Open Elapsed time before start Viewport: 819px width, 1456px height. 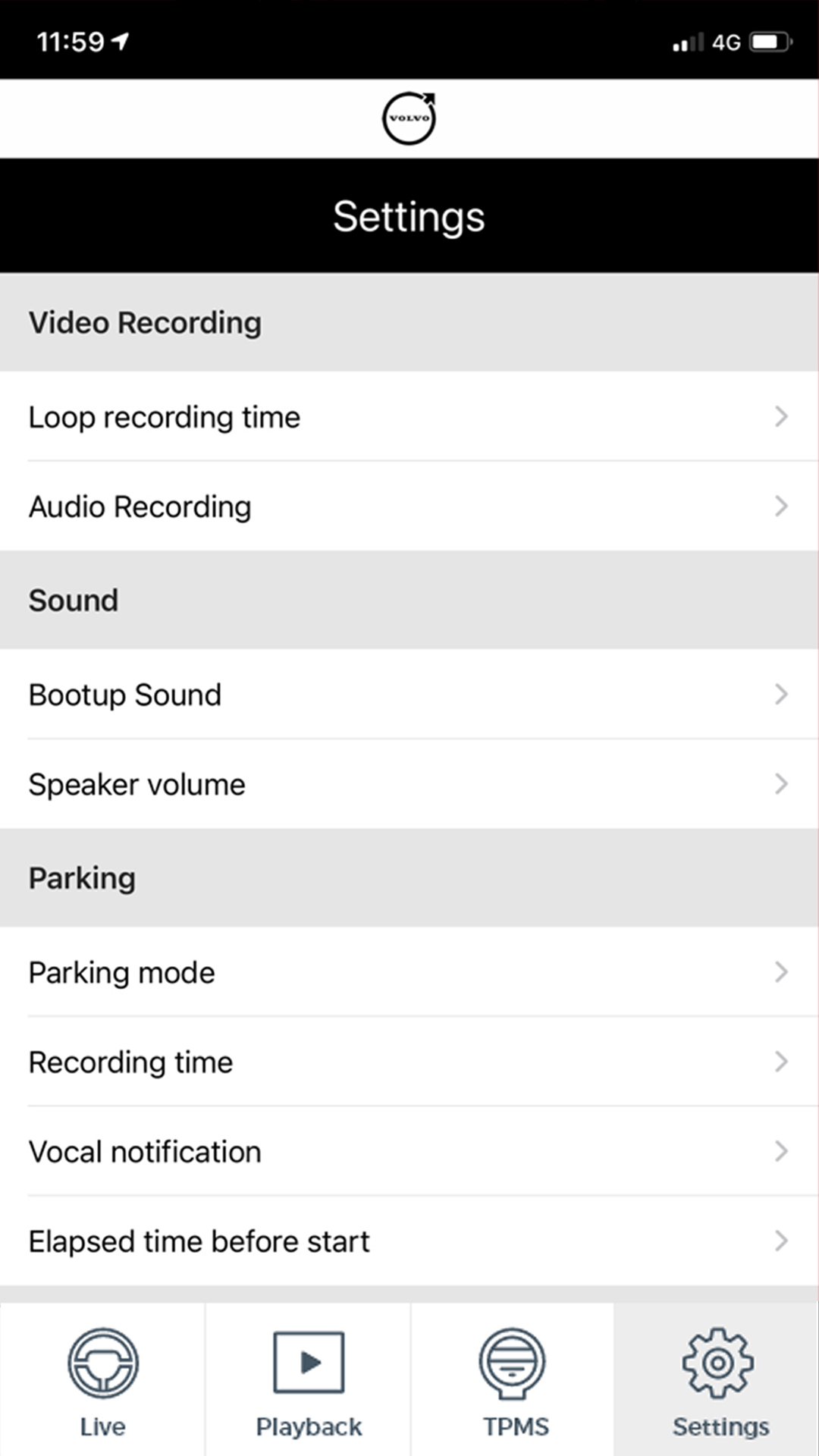pos(409,1240)
